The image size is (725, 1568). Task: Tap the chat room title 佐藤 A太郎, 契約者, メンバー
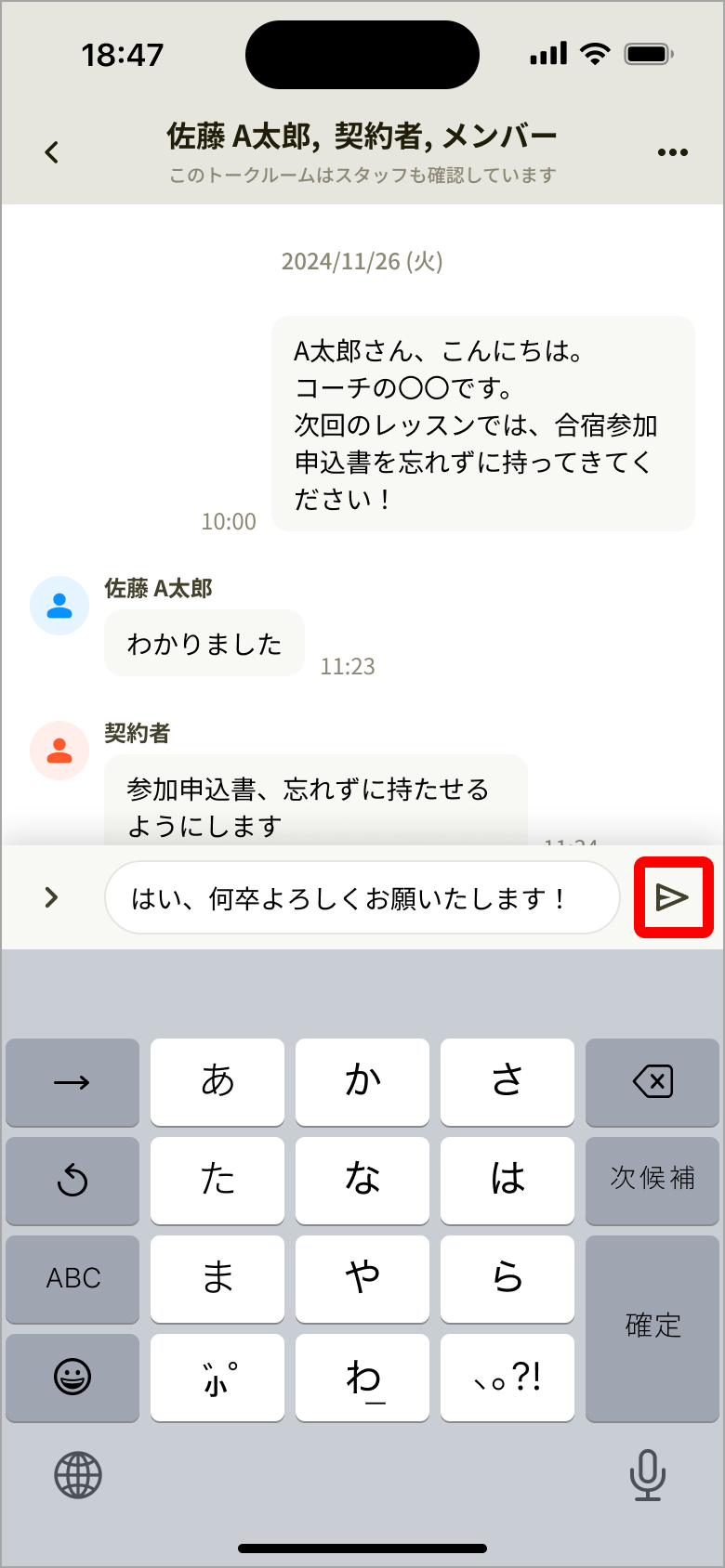[x=362, y=136]
